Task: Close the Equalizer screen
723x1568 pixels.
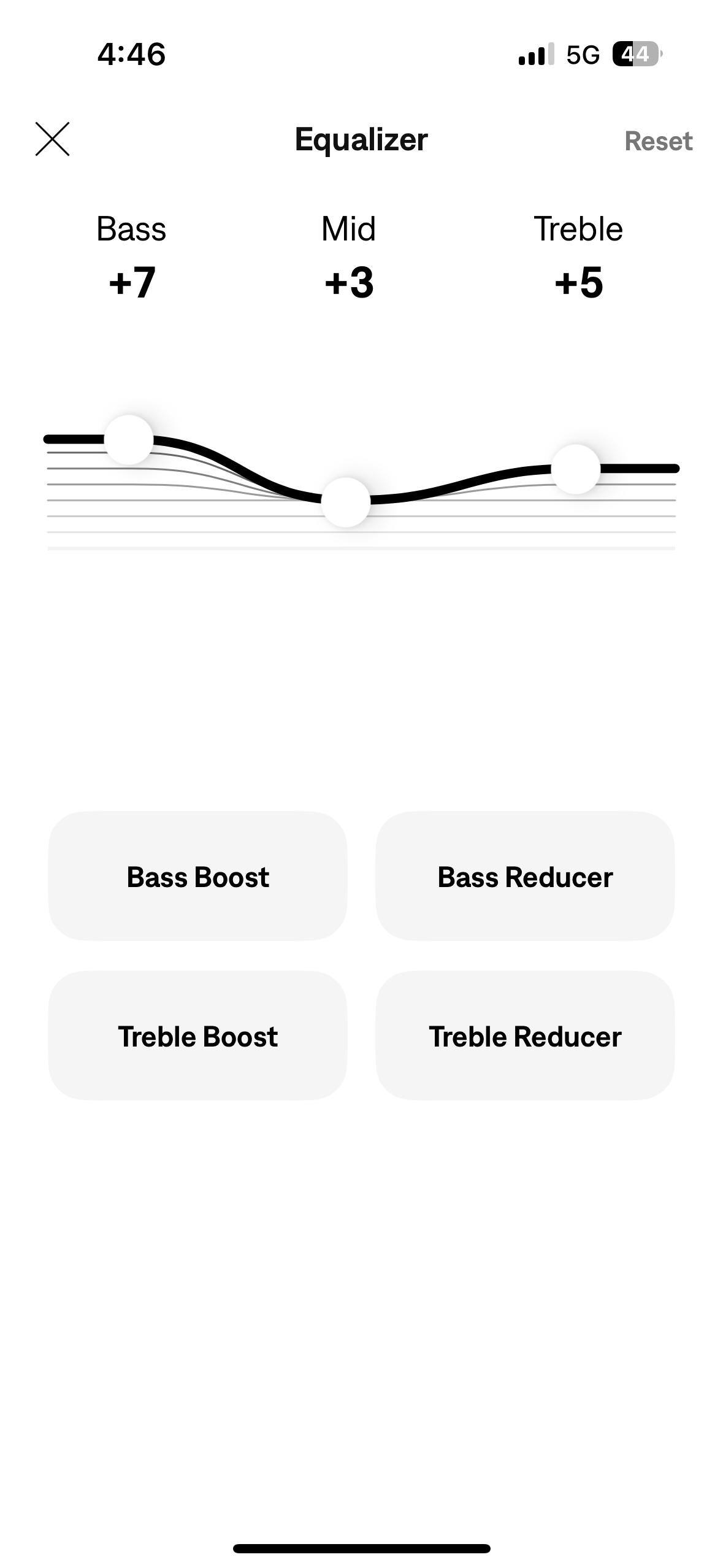Action: tap(52, 139)
